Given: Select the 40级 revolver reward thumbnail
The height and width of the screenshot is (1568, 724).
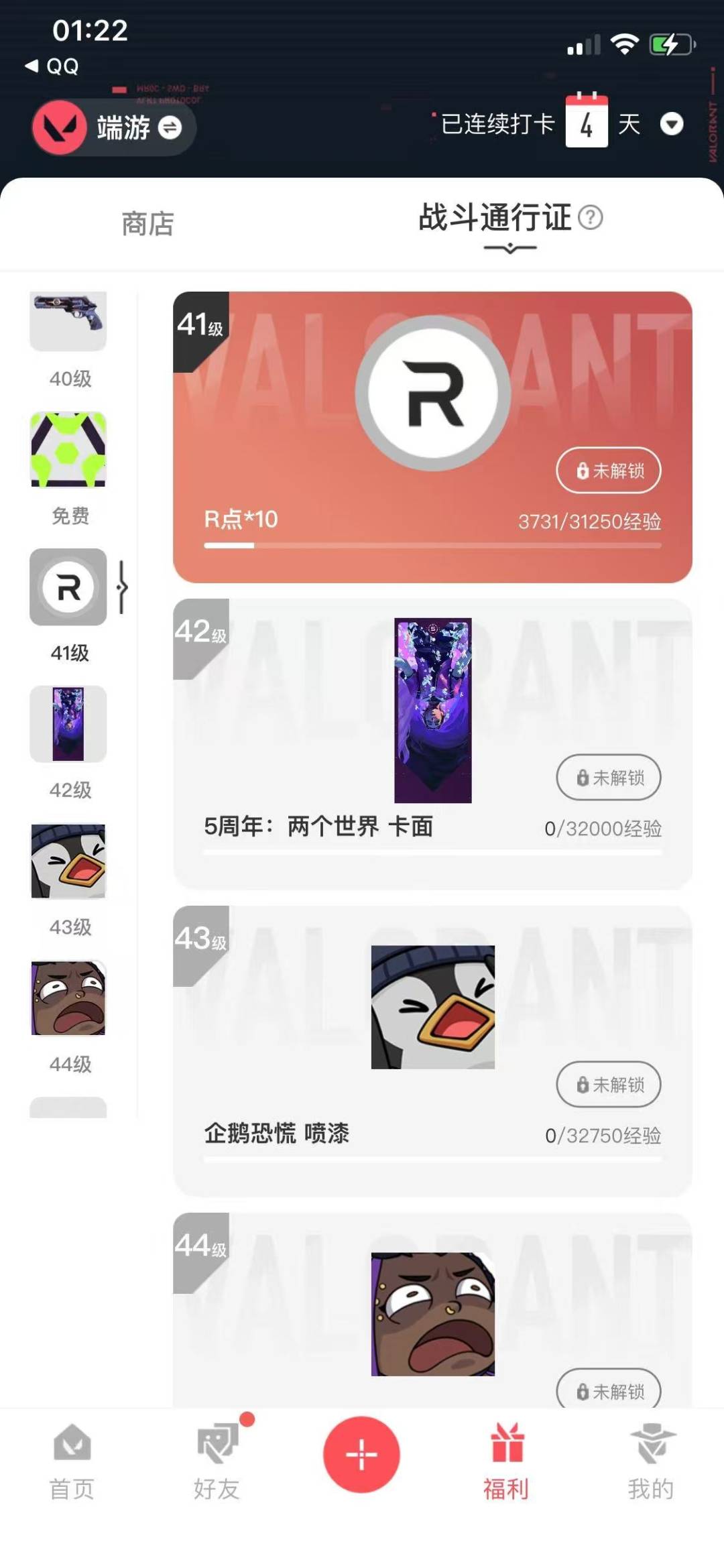Looking at the screenshot, I should point(68,321).
